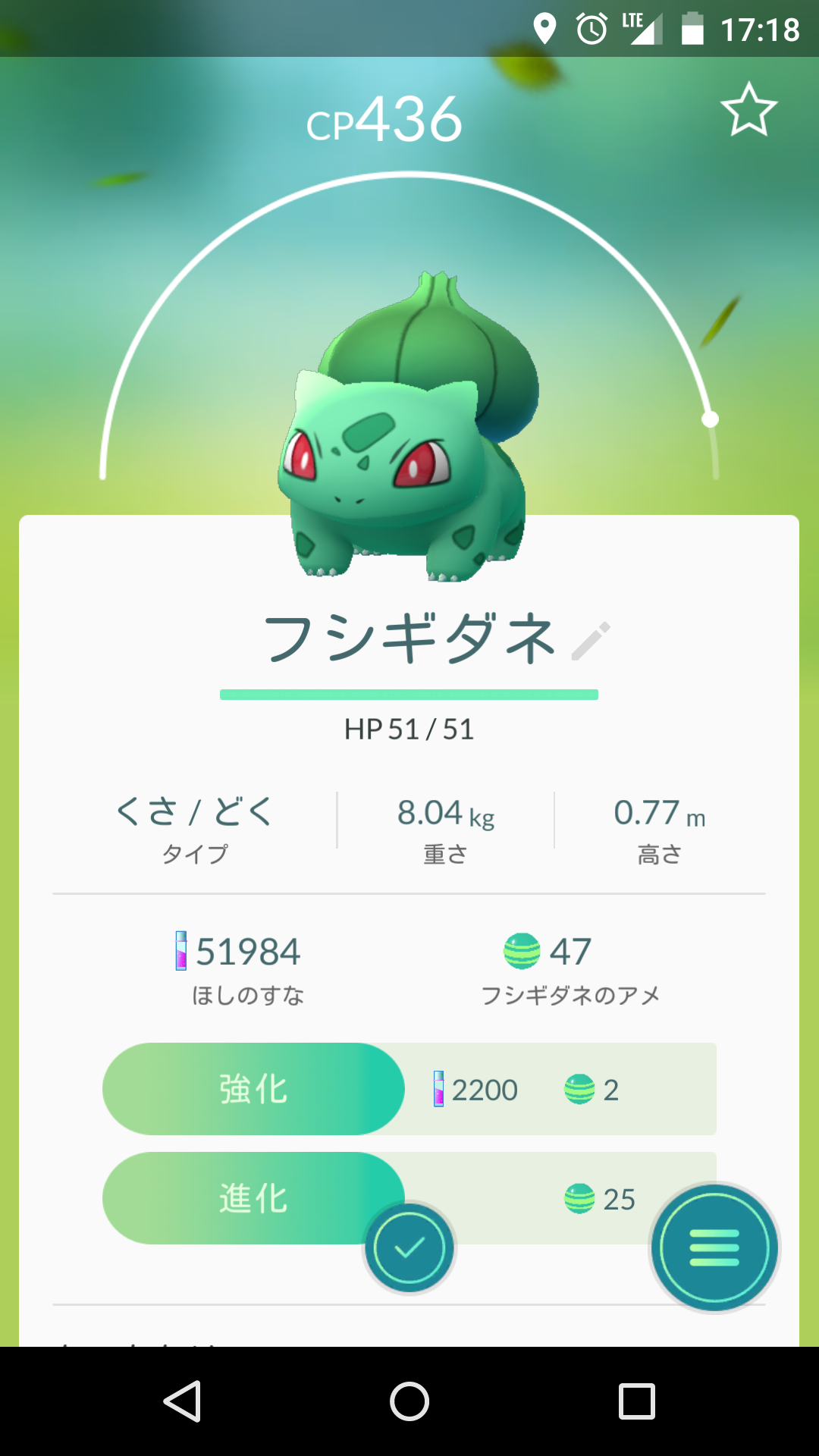Power up with the 強化 button

click(253, 1089)
